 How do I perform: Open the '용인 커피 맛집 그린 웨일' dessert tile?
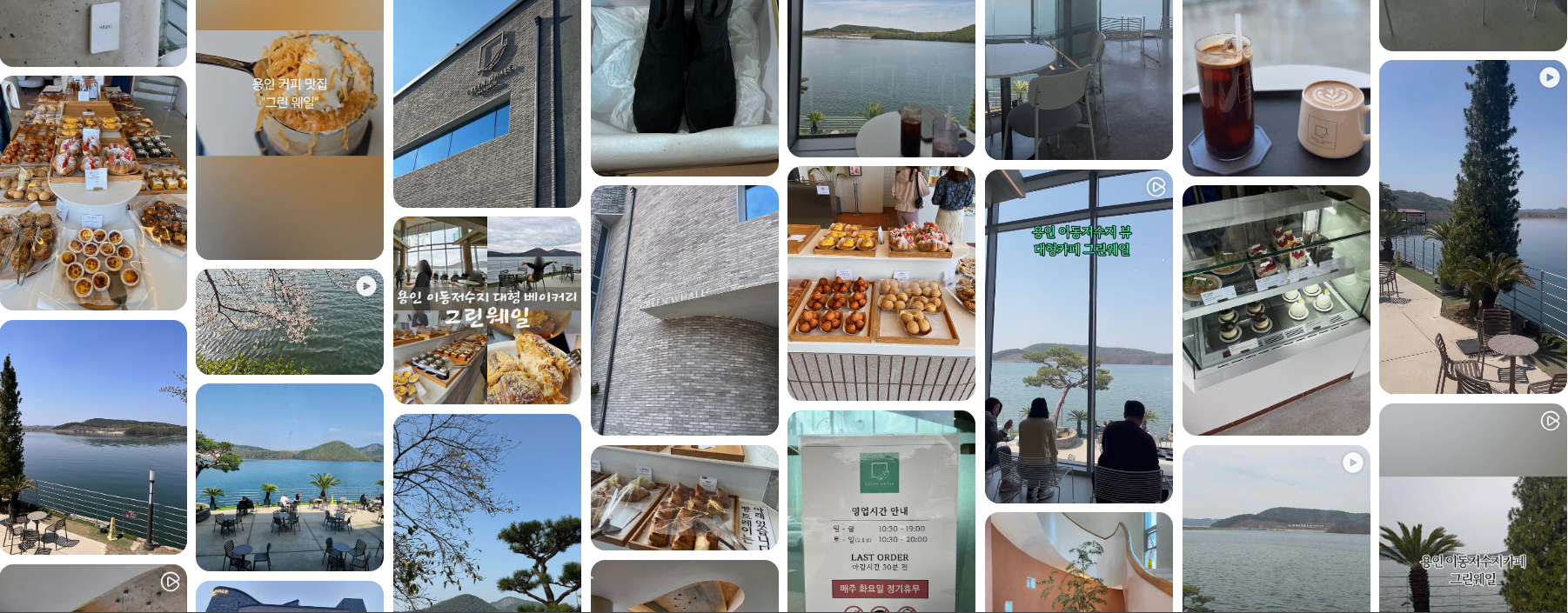click(289, 130)
